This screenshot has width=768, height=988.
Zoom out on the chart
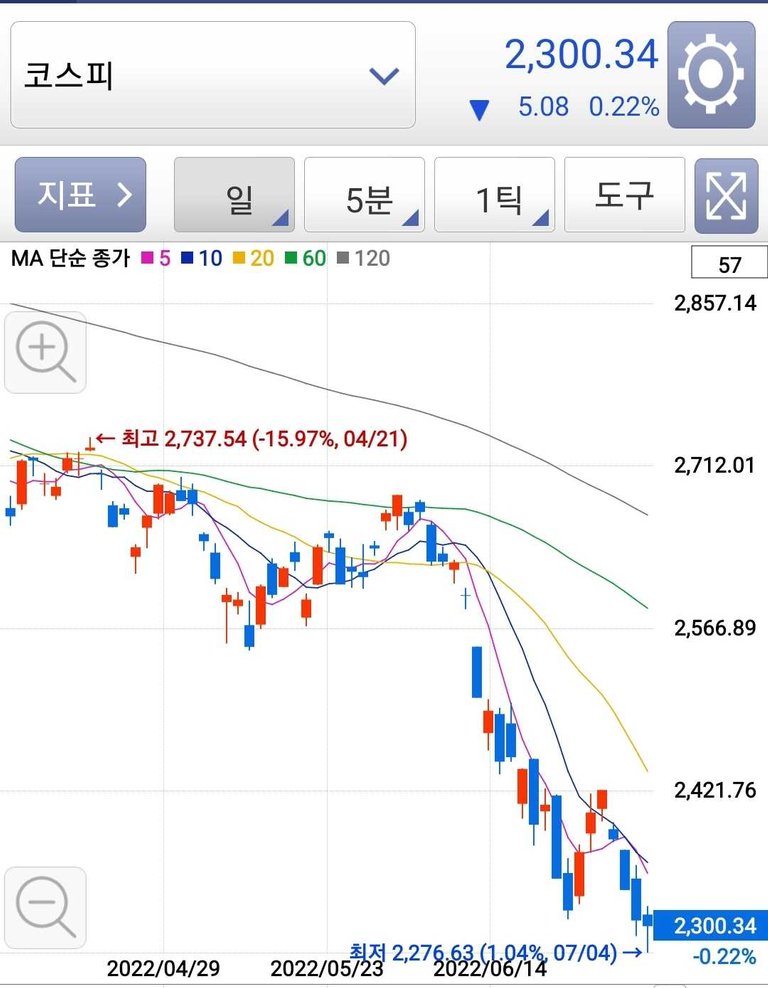pyautogui.click(x=45, y=907)
